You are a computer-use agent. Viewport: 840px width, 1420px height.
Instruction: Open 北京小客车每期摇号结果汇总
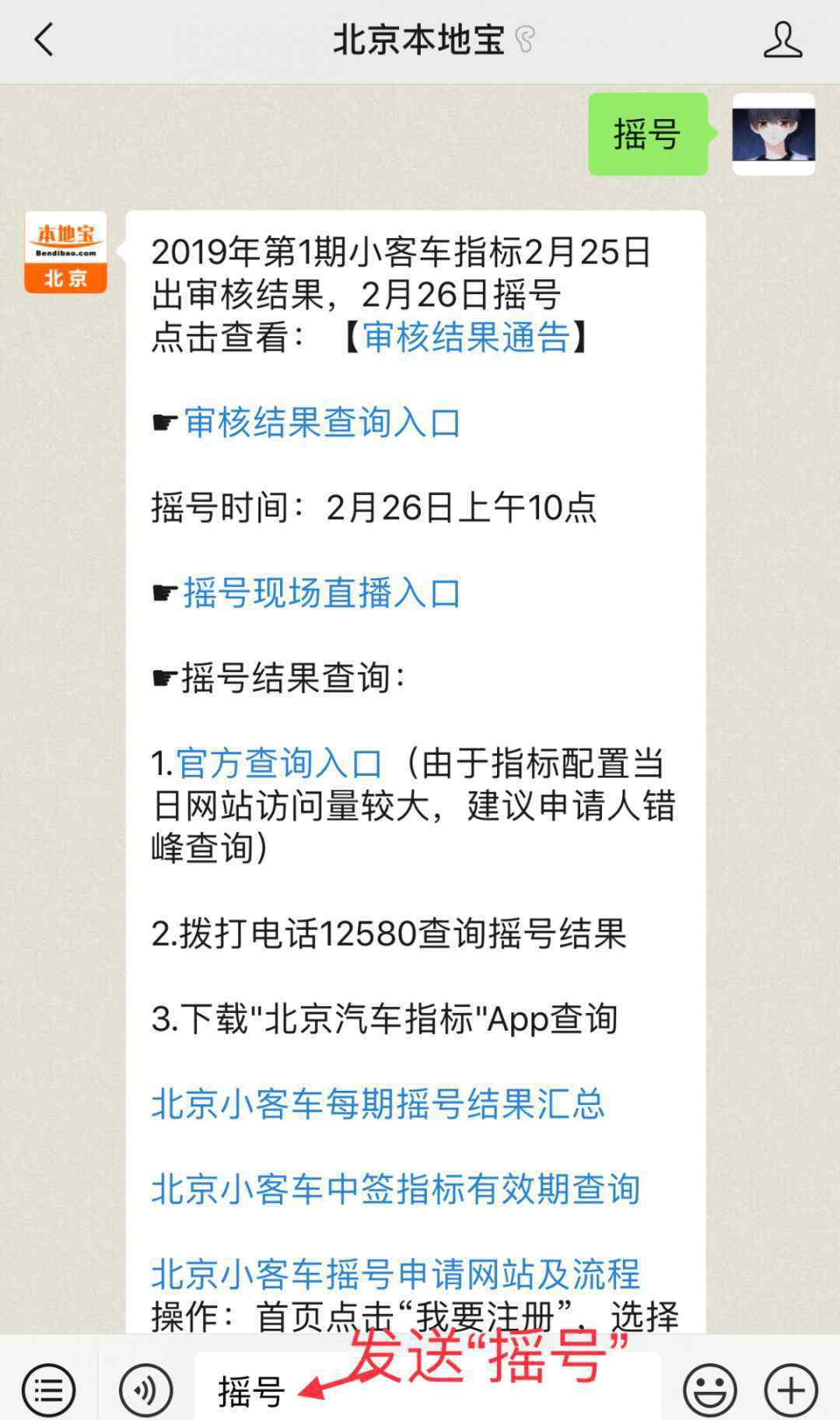tap(378, 1103)
